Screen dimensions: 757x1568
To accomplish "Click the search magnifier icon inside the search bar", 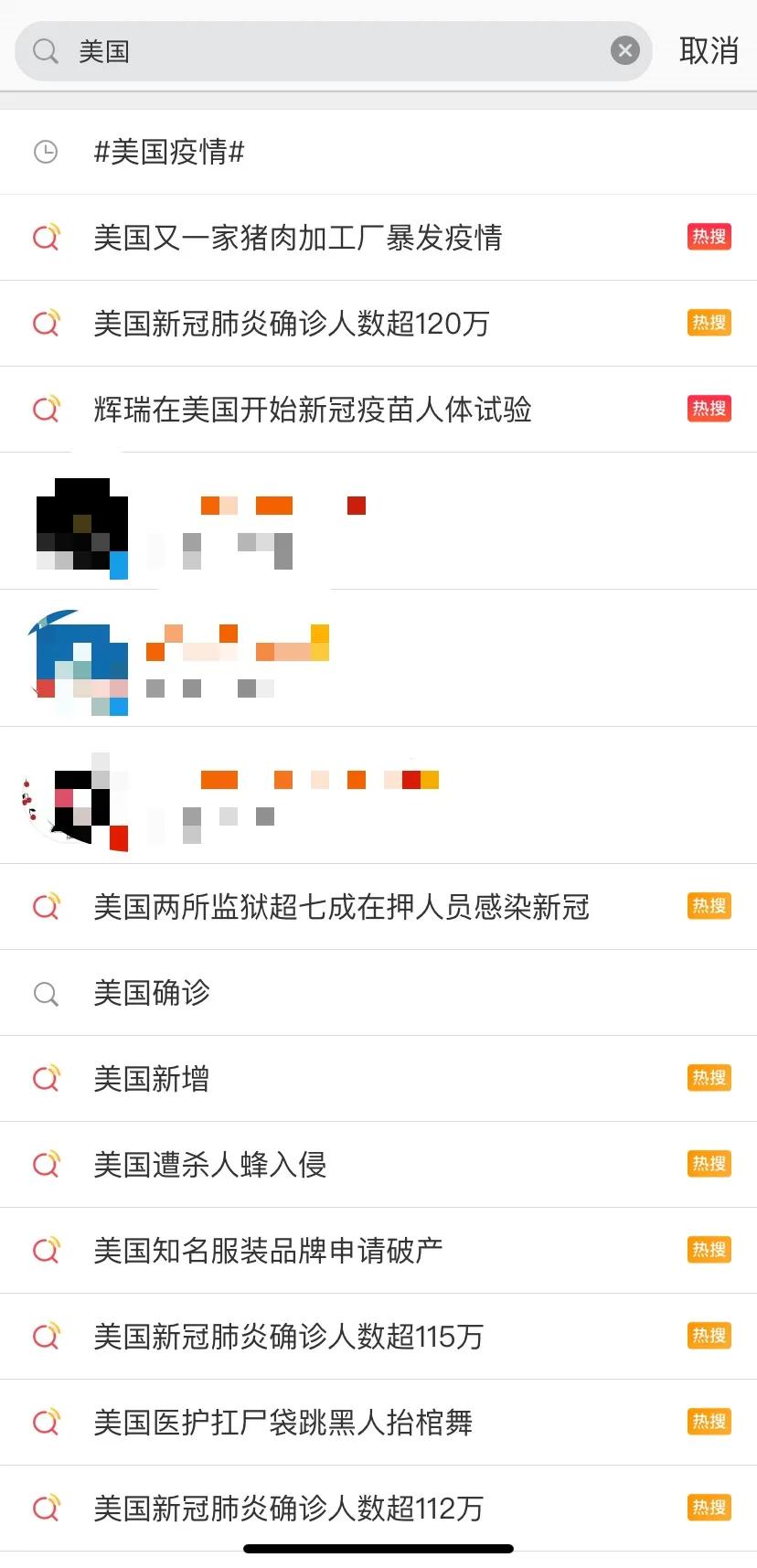I will (x=44, y=50).
